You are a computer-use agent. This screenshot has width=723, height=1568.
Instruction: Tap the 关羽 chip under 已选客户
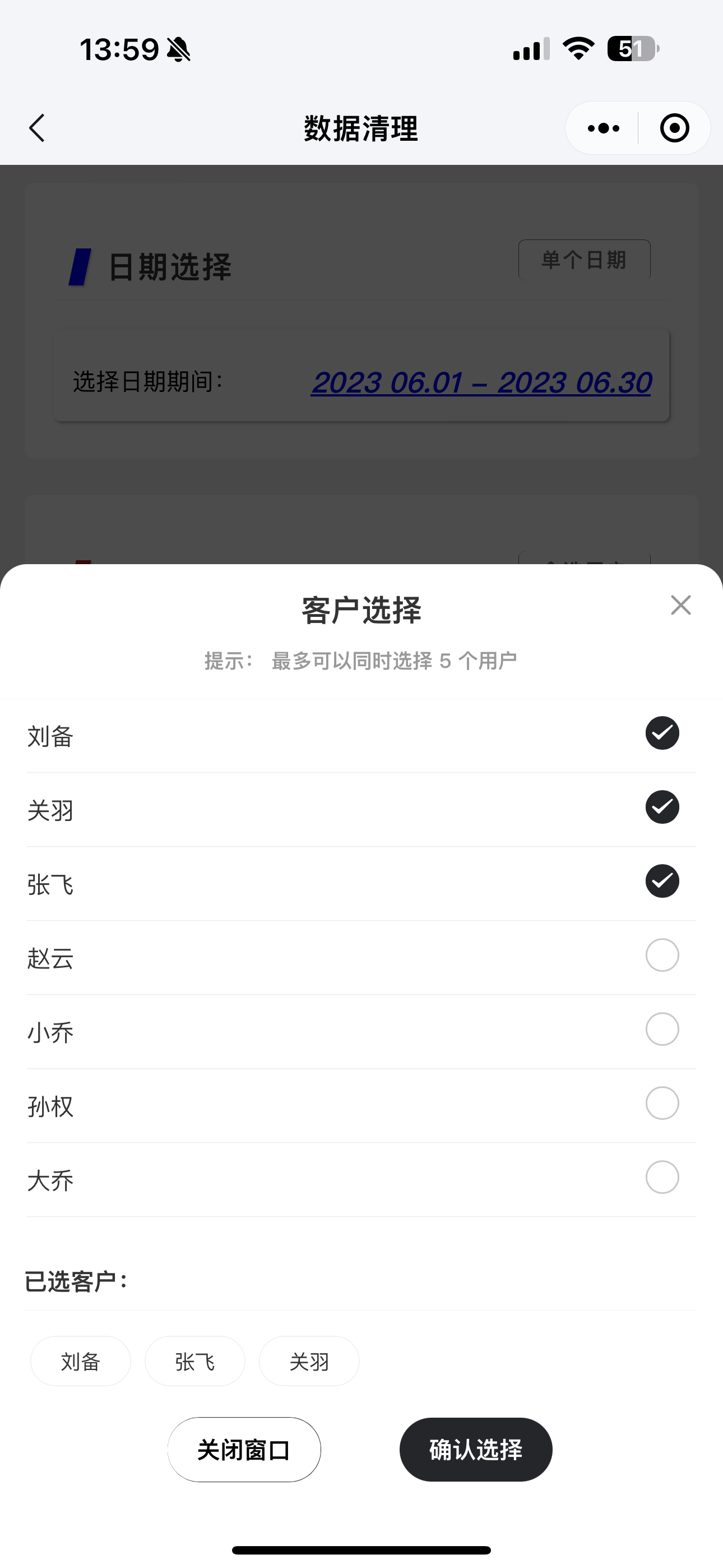pyautogui.click(x=309, y=1361)
